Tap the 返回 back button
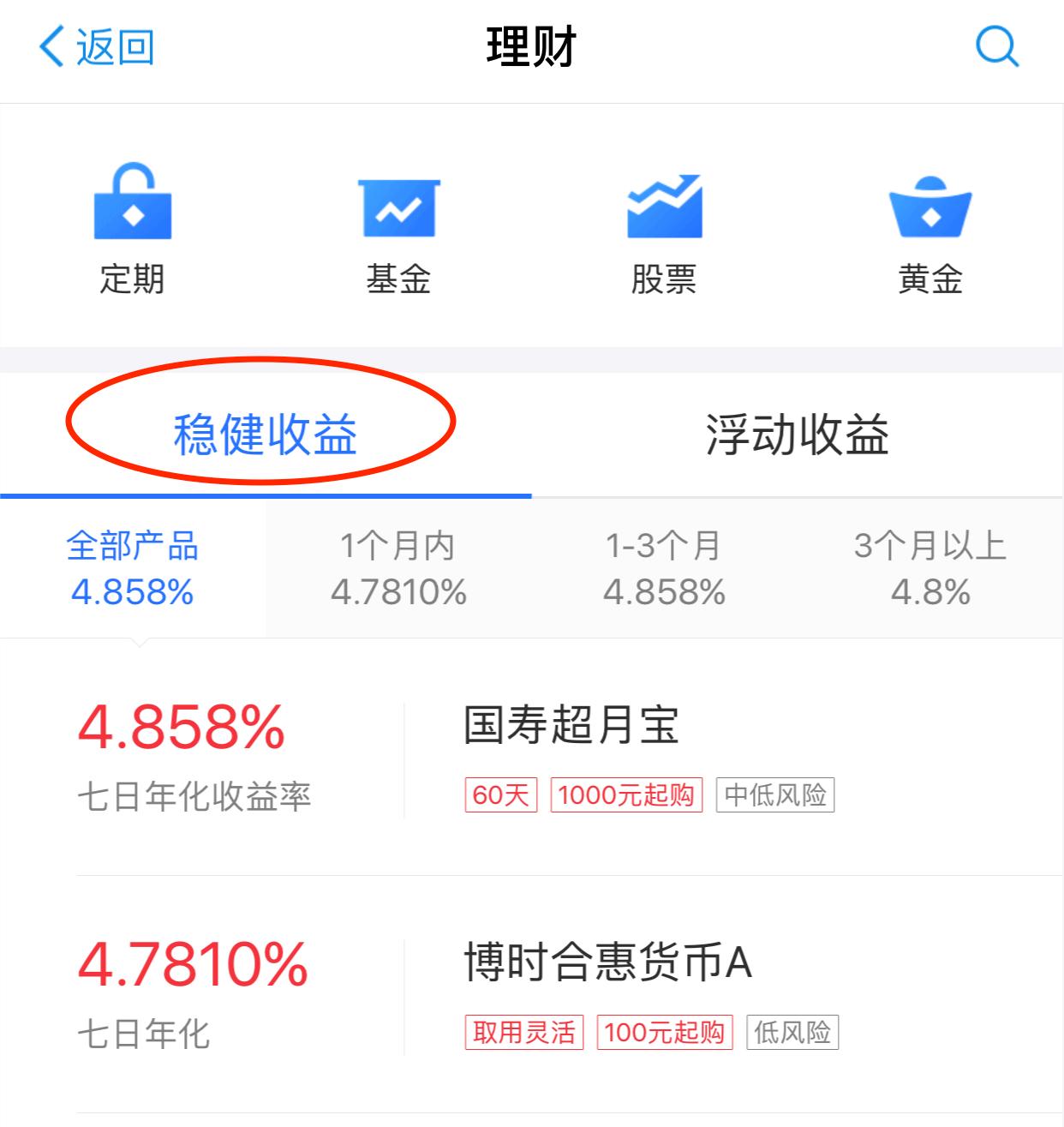1064x1127 pixels. click(93, 47)
